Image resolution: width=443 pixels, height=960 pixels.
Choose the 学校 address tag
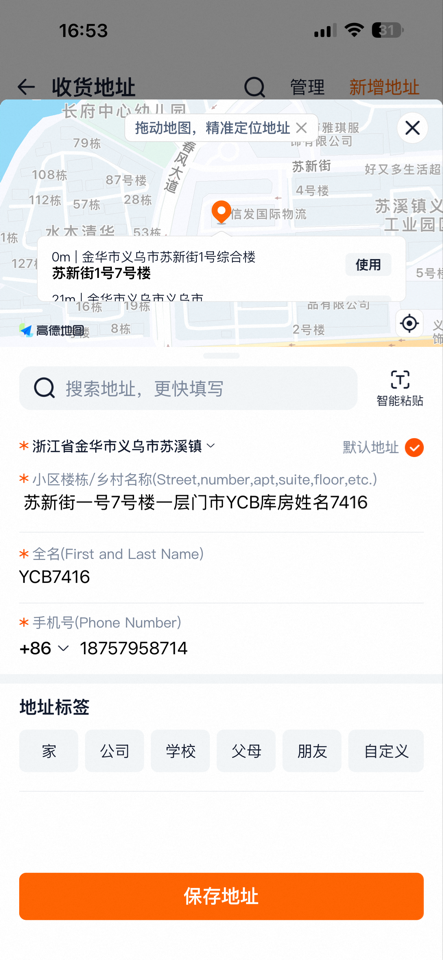click(181, 751)
